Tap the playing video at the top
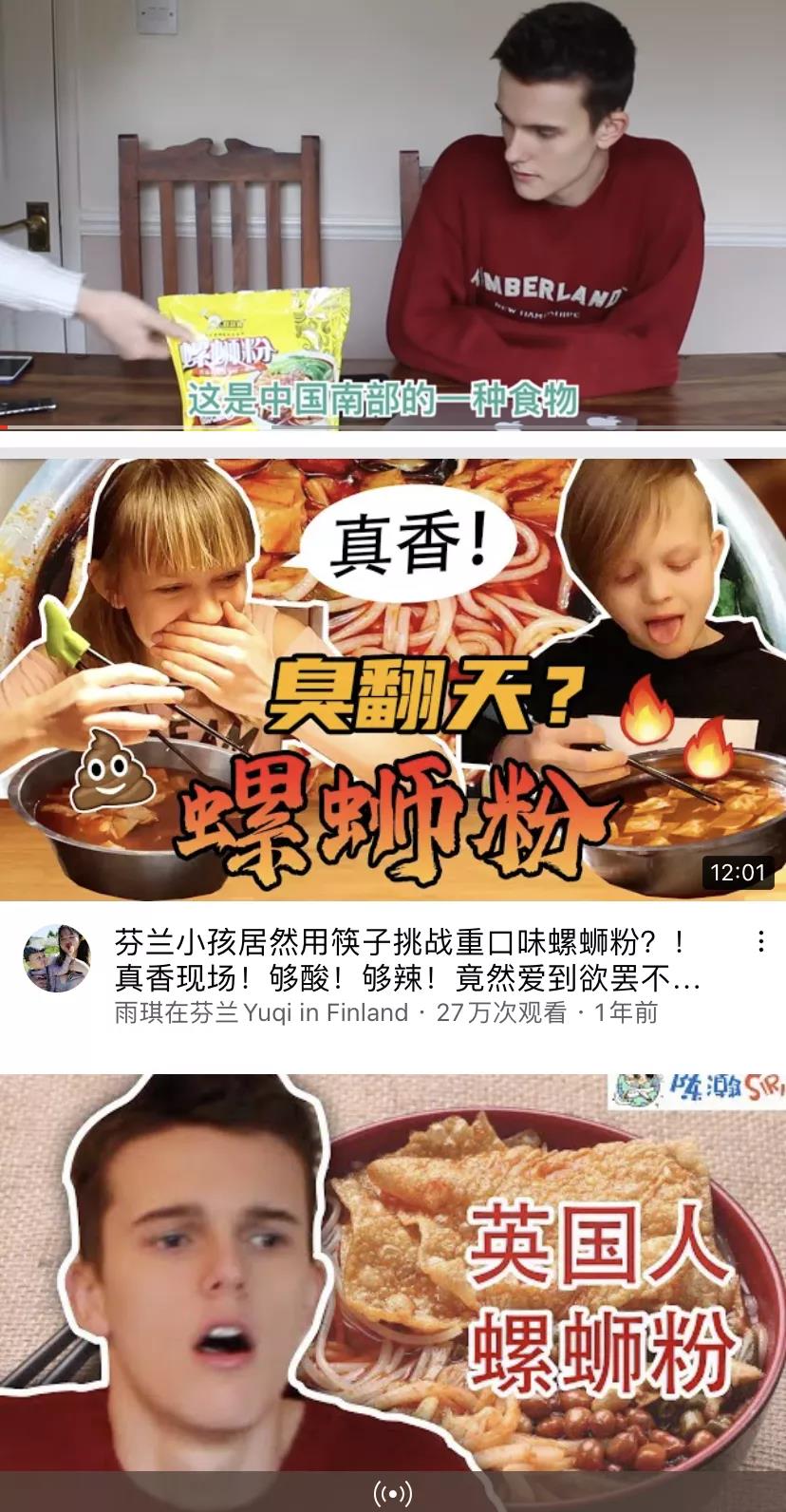786x1512 pixels. click(393, 214)
